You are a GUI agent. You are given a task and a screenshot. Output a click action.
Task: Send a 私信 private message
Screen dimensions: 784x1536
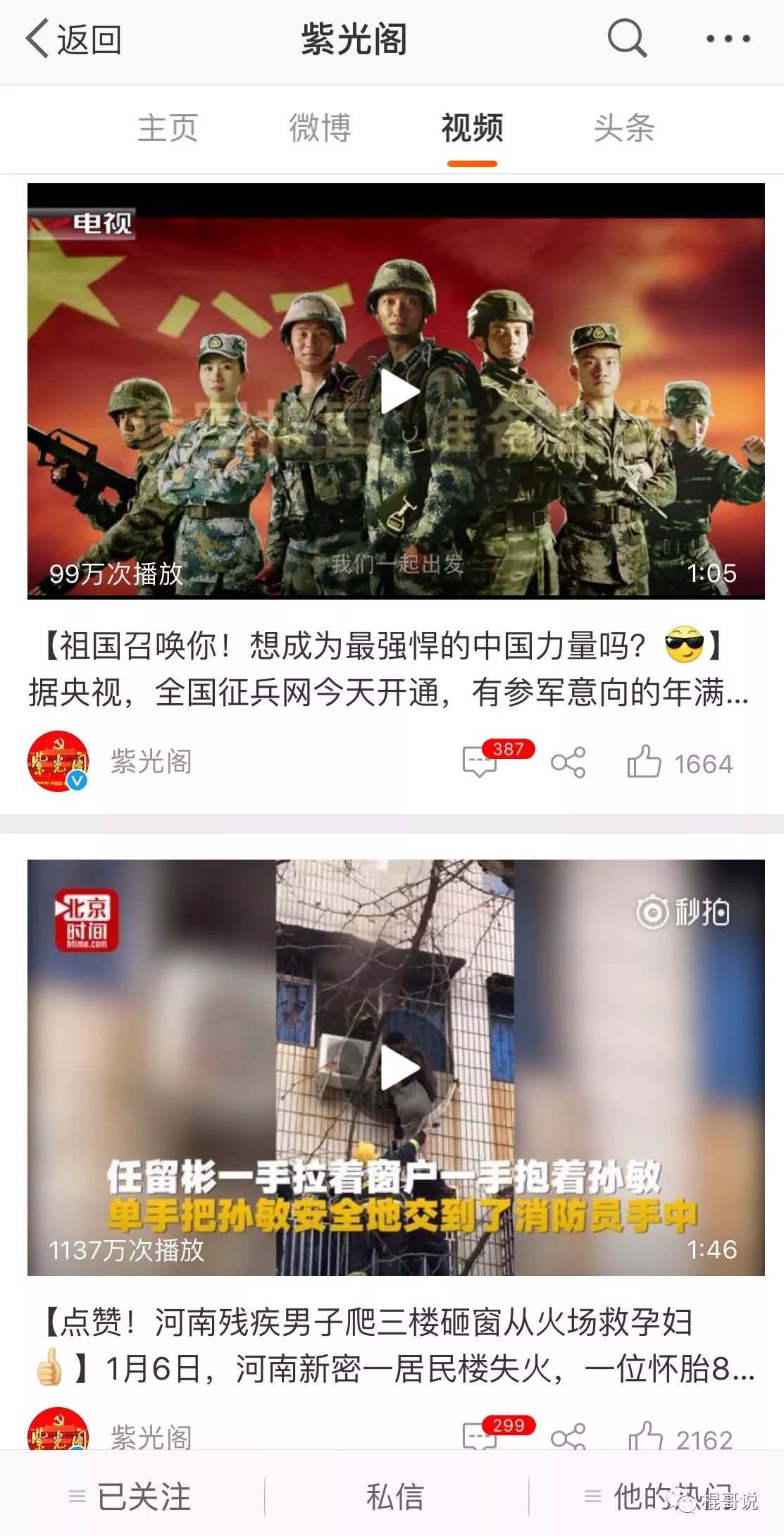pyautogui.click(x=394, y=1497)
